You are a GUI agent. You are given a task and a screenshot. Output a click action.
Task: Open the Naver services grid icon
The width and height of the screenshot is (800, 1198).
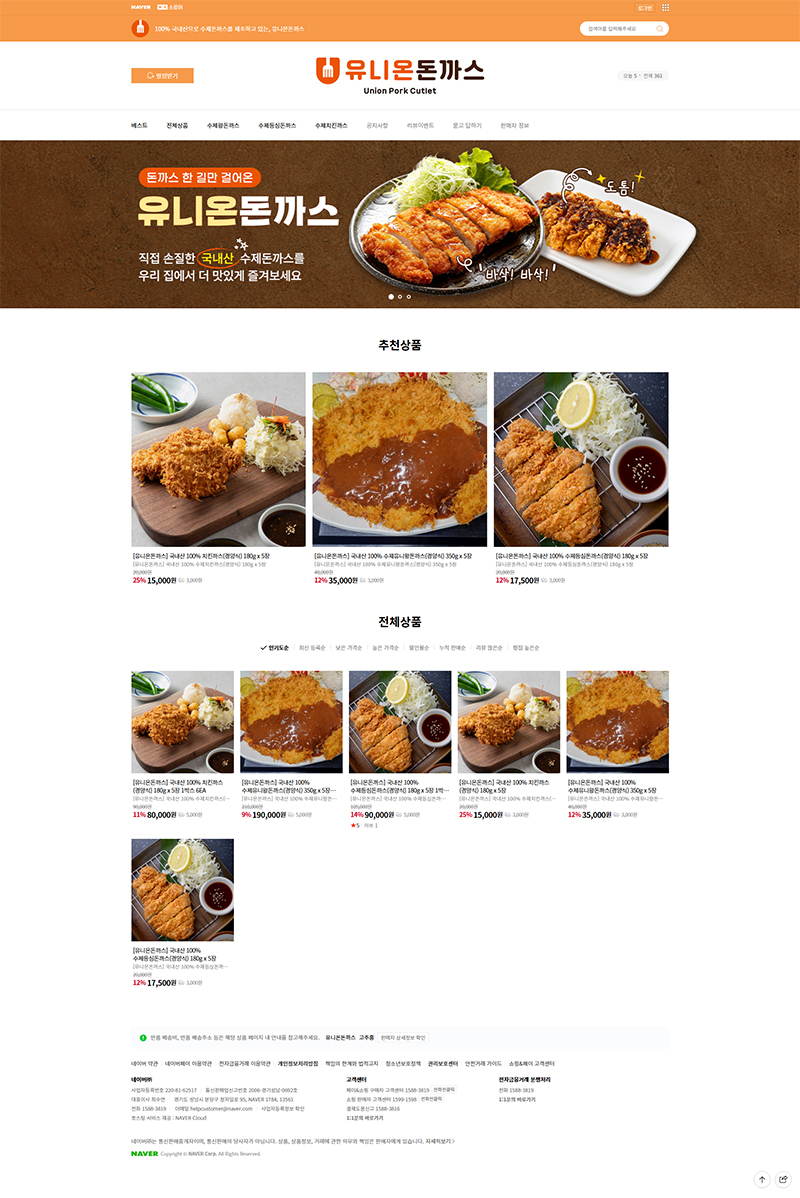(x=666, y=7)
